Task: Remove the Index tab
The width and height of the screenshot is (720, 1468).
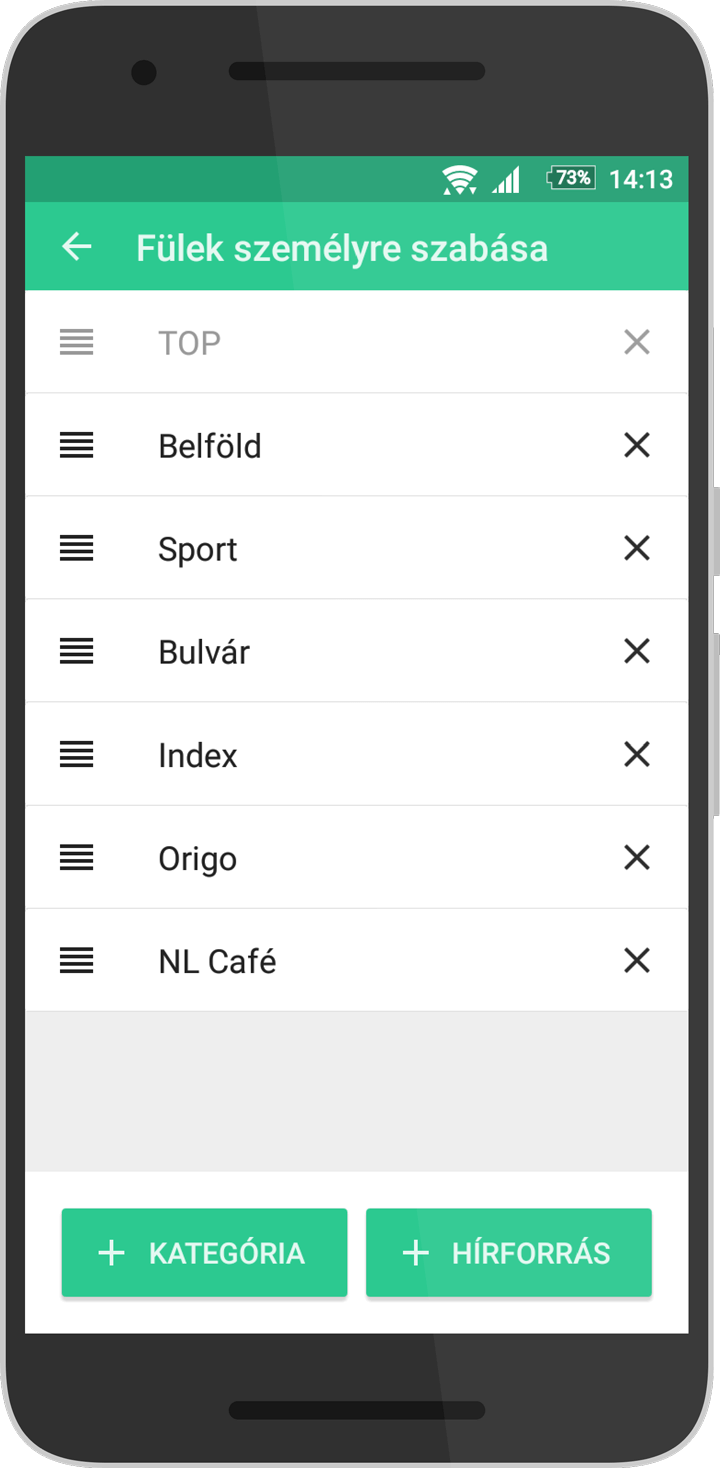Action: click(x=637, y=754)
